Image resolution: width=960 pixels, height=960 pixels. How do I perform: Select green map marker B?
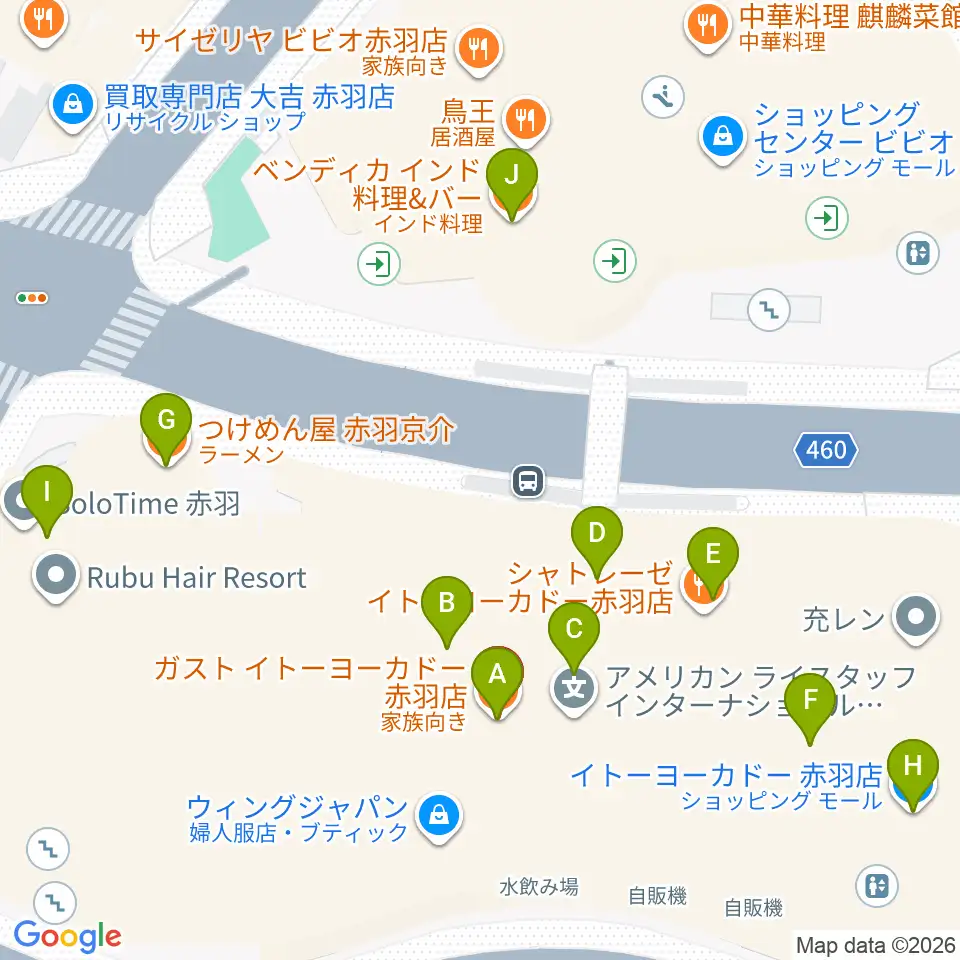[447, 611]
